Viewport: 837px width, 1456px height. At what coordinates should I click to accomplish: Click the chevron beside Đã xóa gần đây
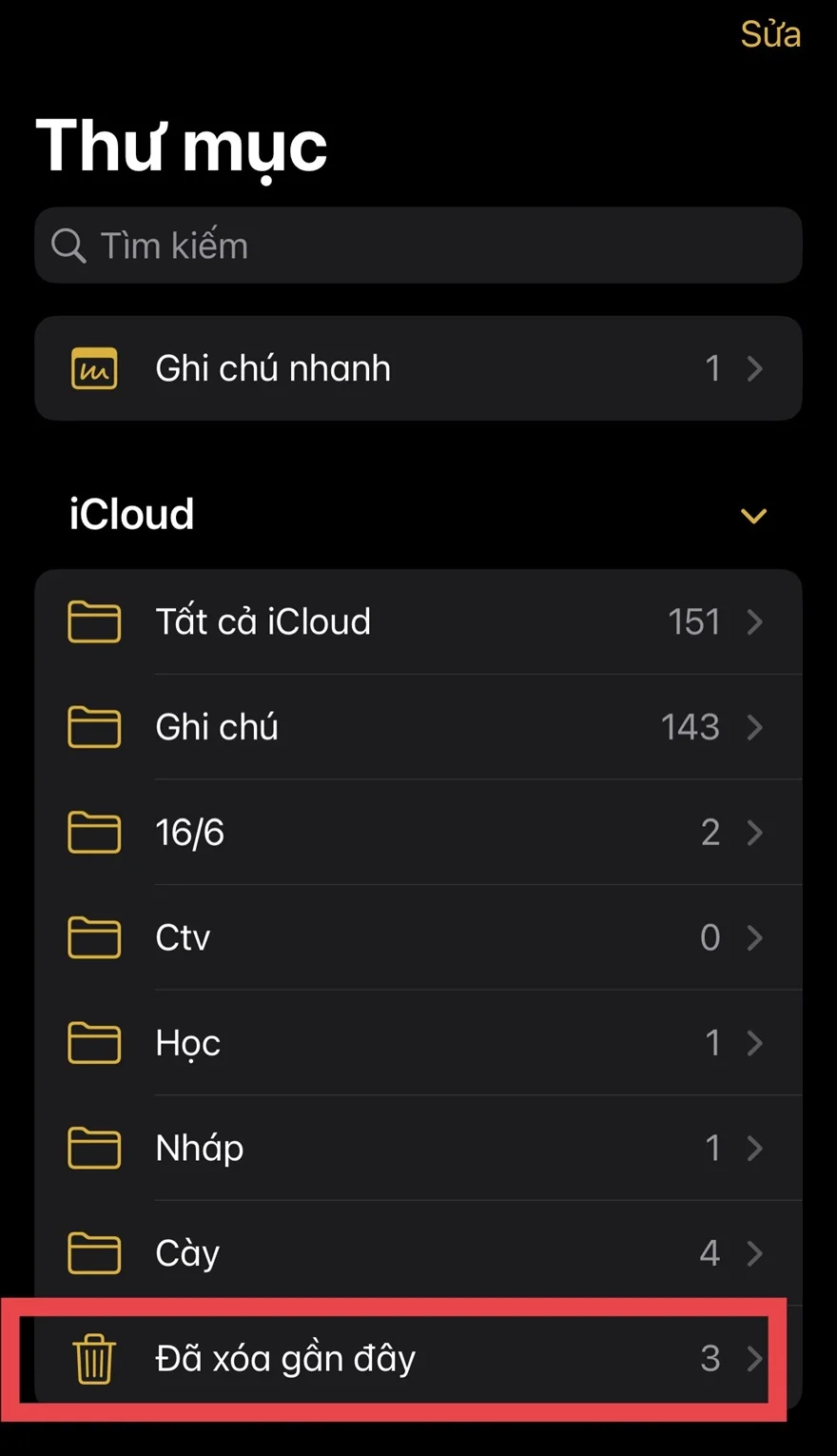(x=754, y=1359)
